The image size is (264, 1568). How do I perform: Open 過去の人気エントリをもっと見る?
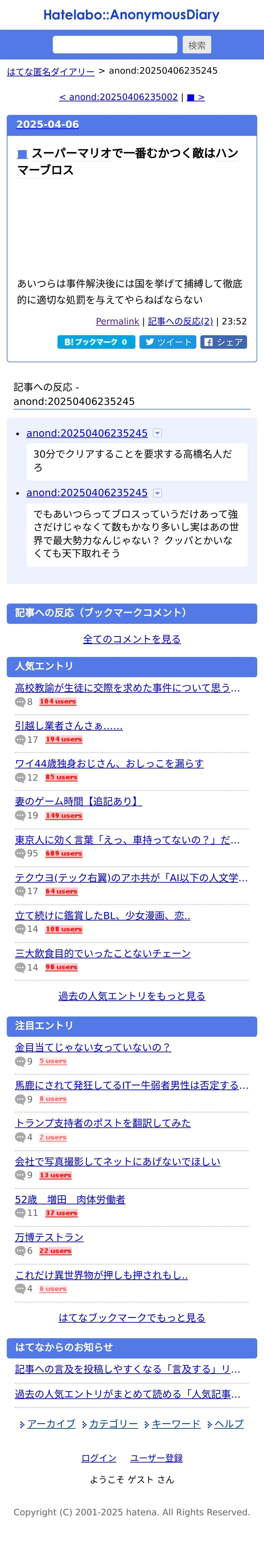(x=132, y=996)
